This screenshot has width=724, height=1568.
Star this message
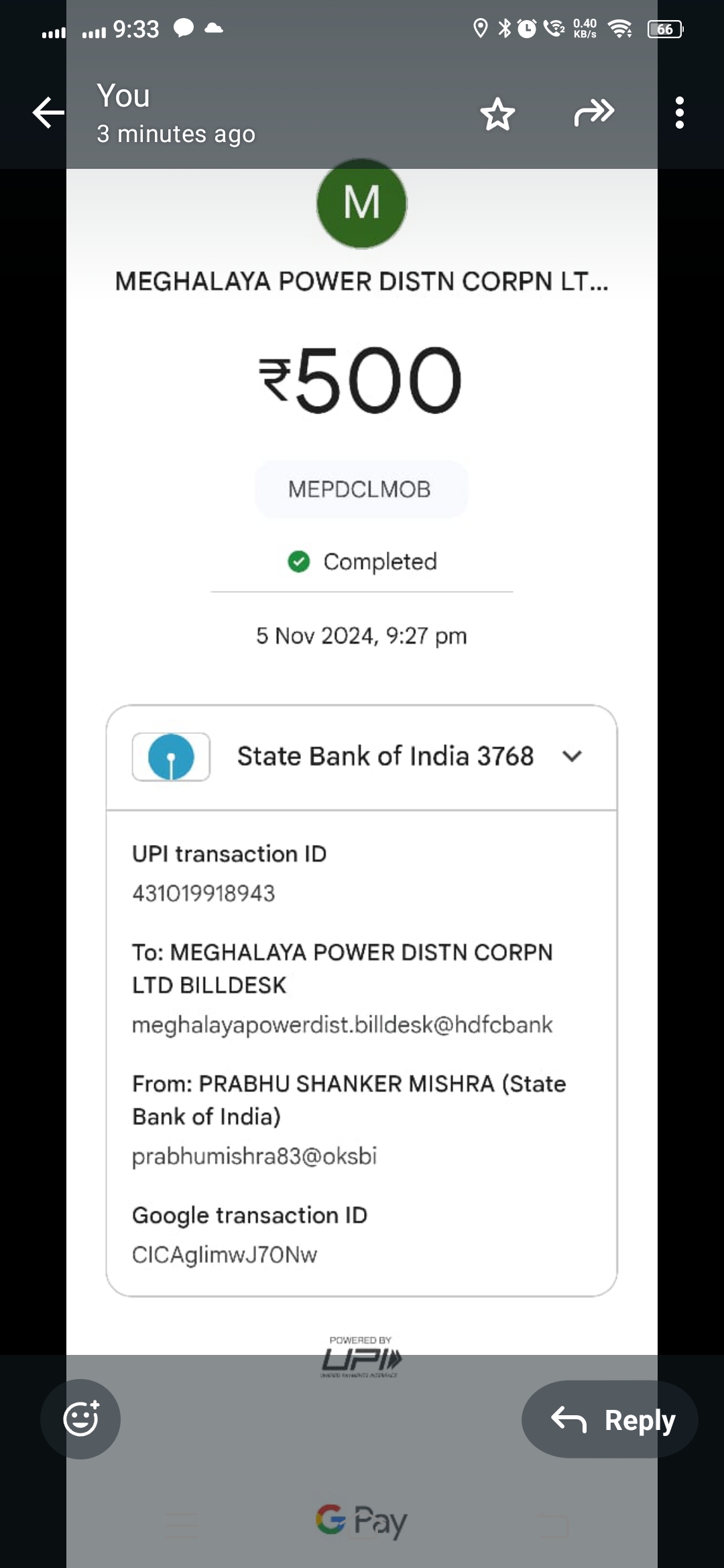click(x=497, y=114)
